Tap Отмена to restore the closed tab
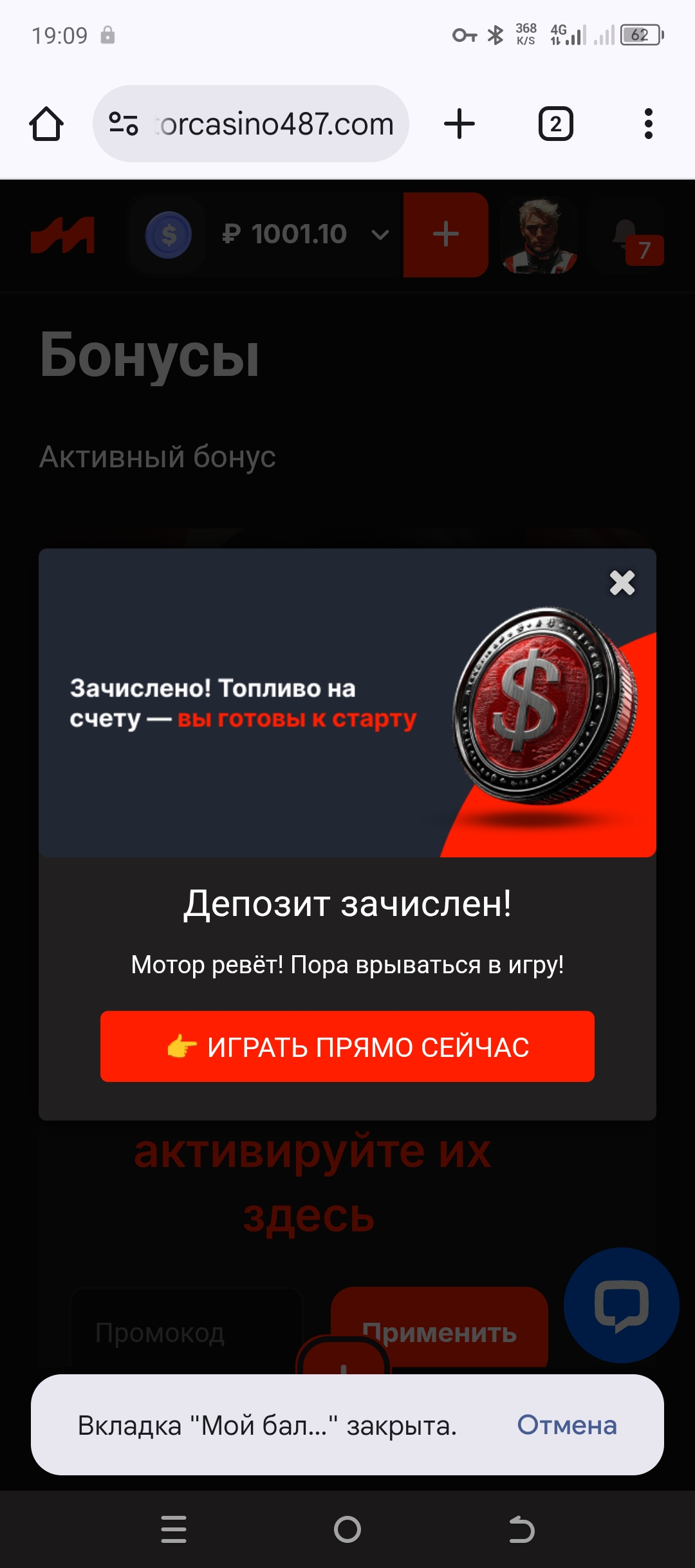Image resolution: width=695 pixels, height=1568 pixels. point(566,1425)
